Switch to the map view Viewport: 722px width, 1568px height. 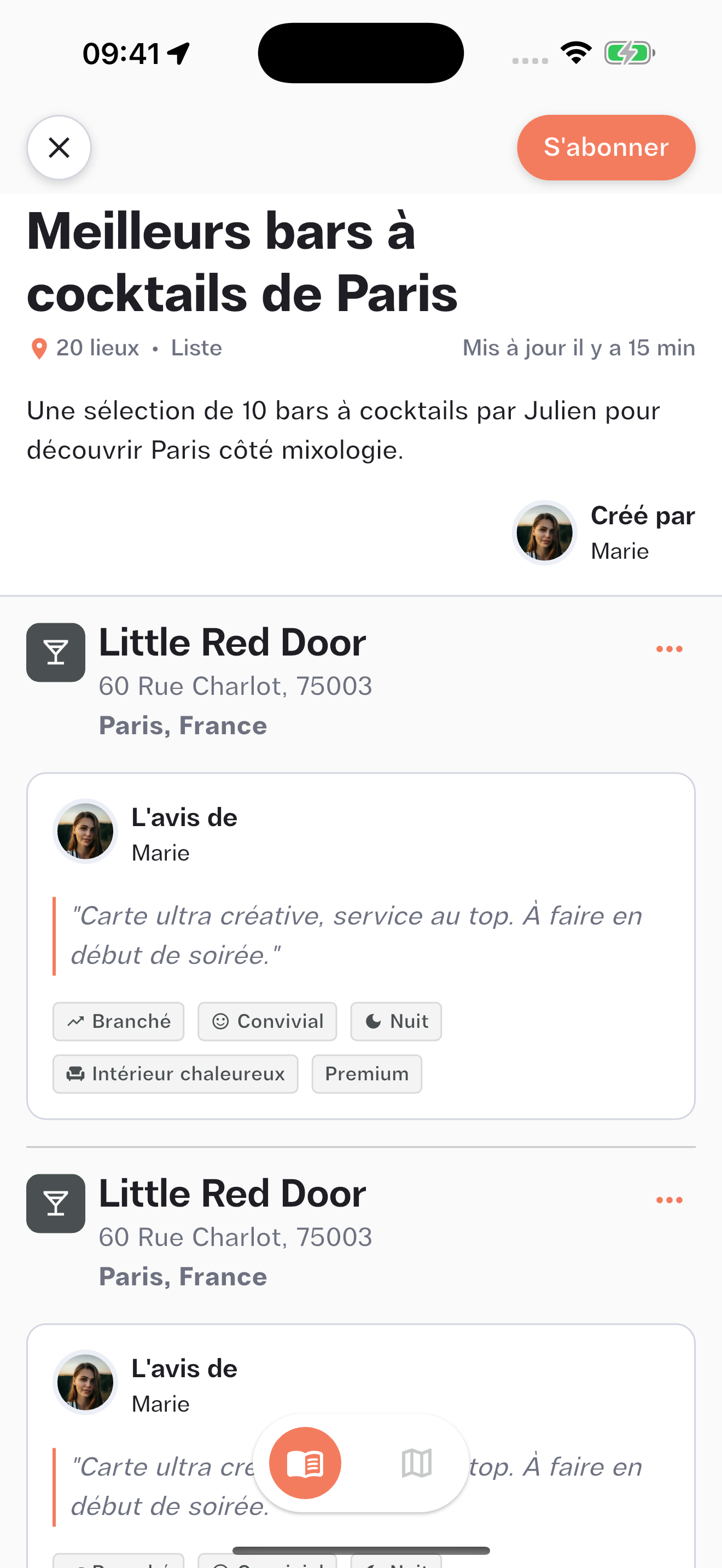(417, 1464)
